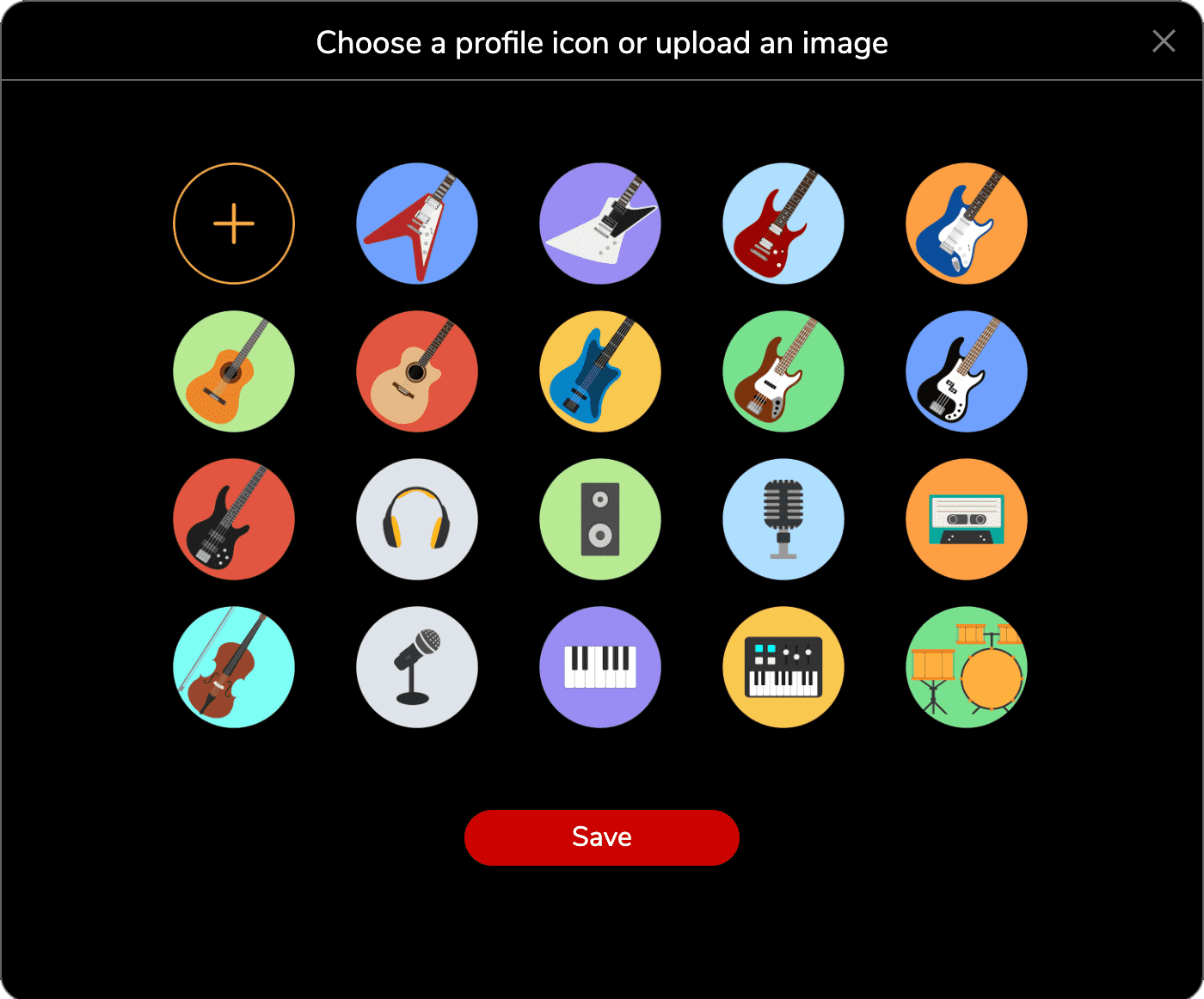Select the red flying V guitar icon

(x=417, y=224)
